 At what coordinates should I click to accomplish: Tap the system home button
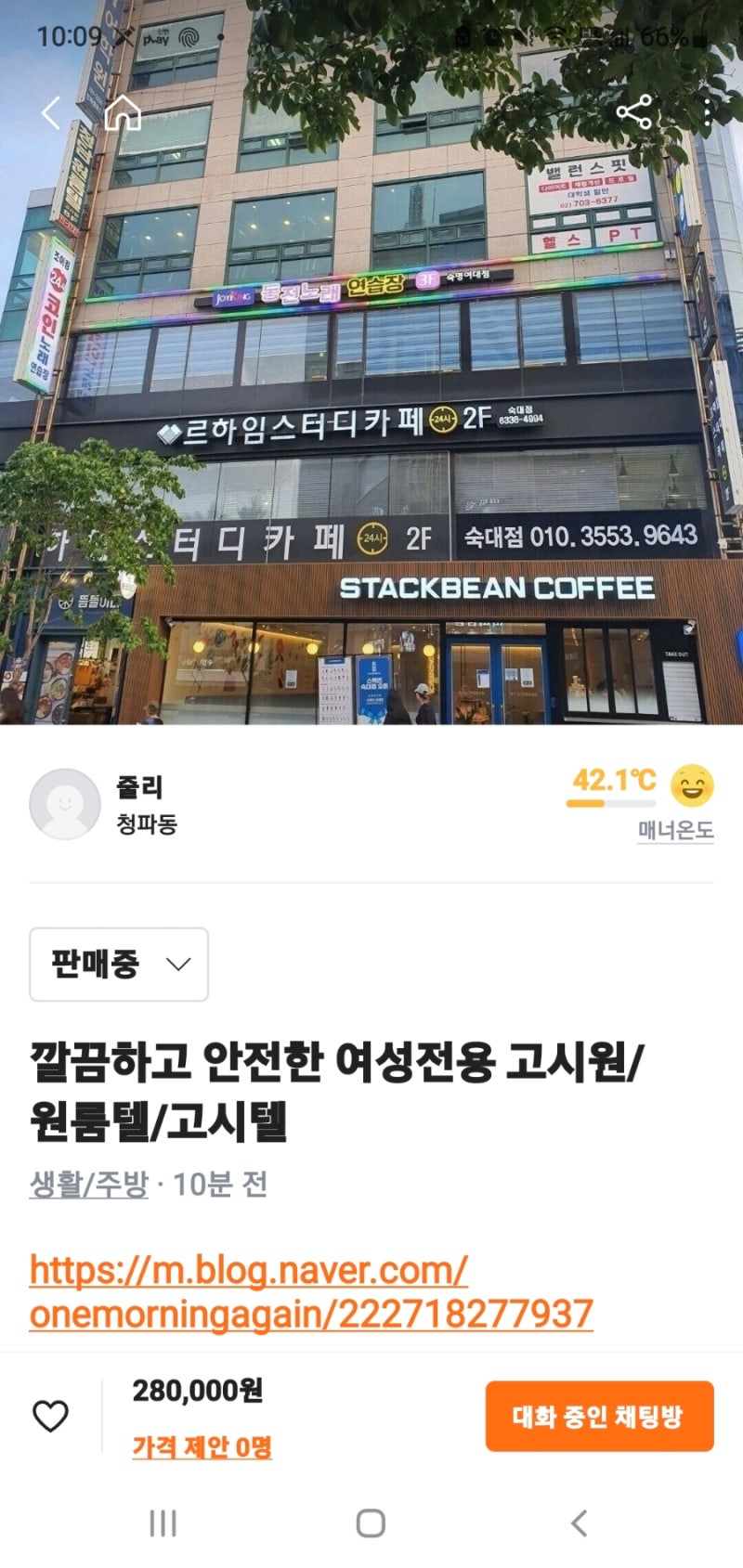(x=371, y=1523)
